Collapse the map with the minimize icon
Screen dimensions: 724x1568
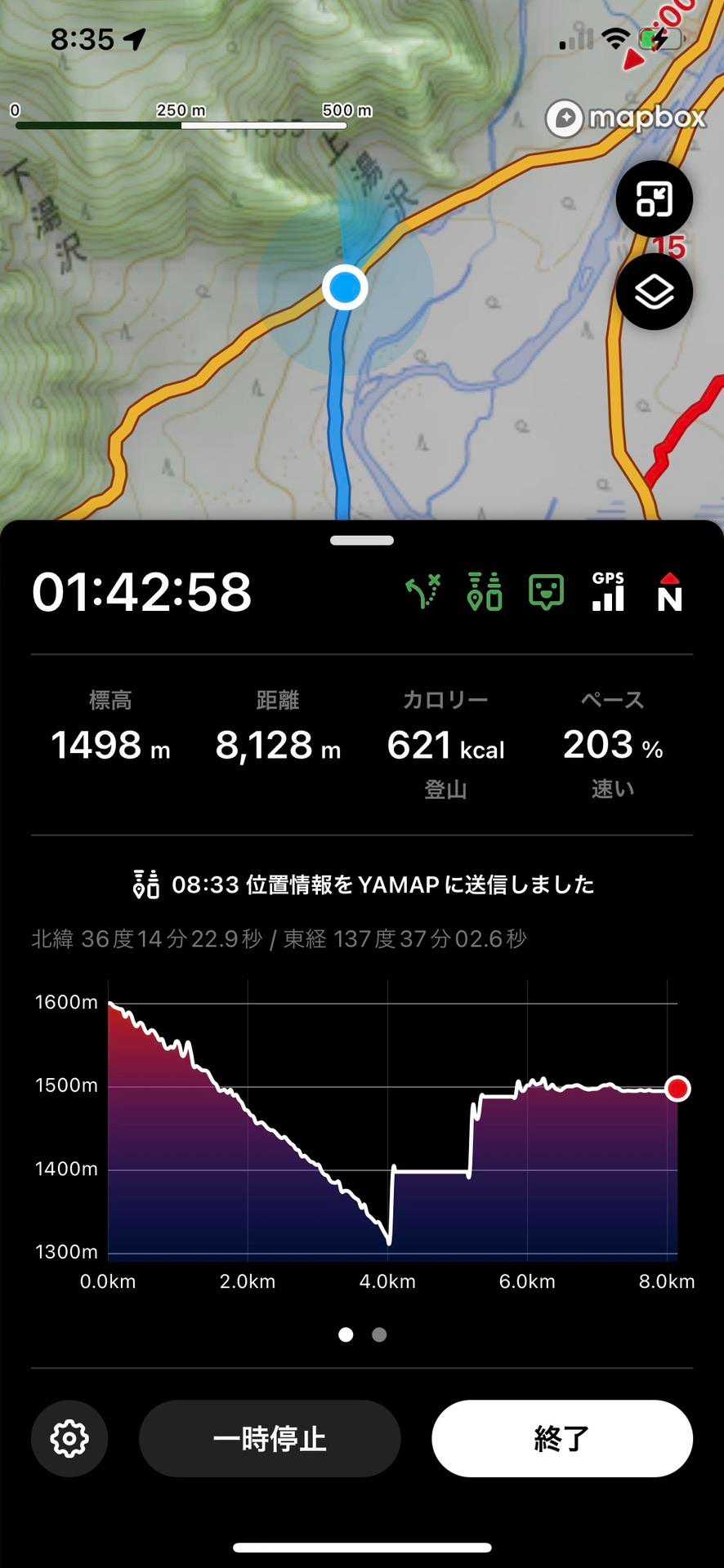[x=654, y=199]
